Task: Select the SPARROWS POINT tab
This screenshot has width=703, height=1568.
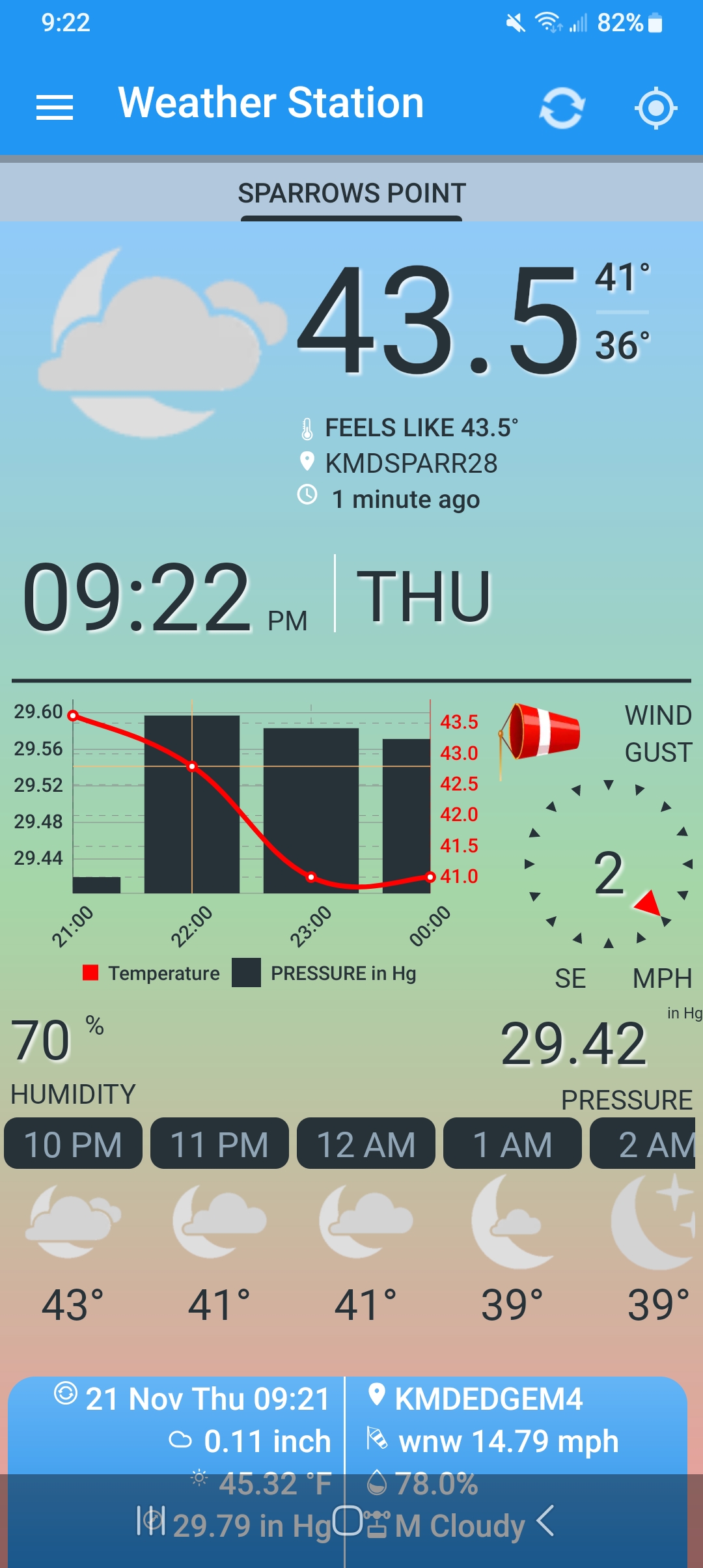Action: click(351, 193)
